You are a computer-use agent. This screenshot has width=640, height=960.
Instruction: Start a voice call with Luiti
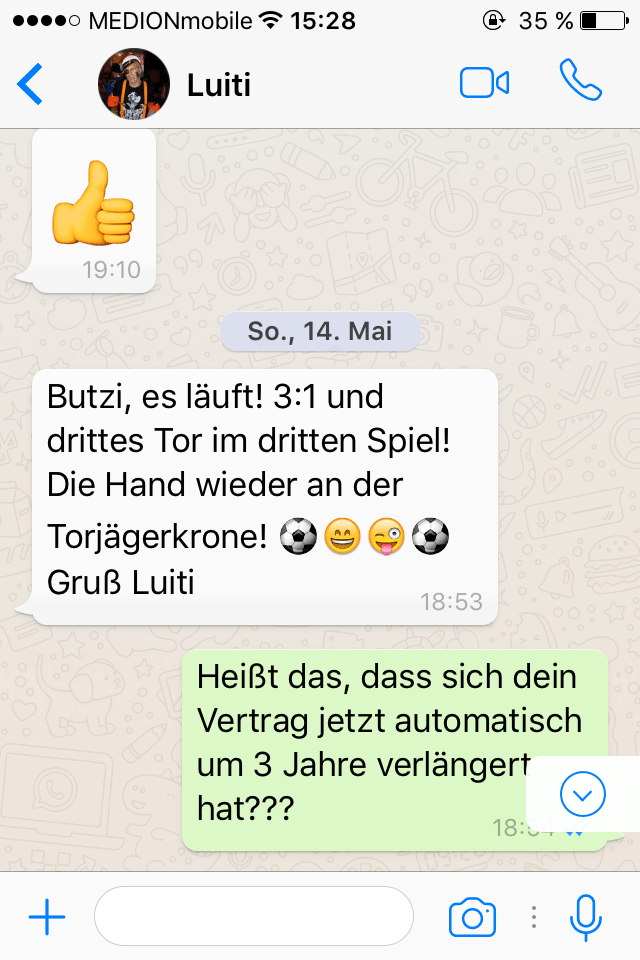[x=581, y=82]
